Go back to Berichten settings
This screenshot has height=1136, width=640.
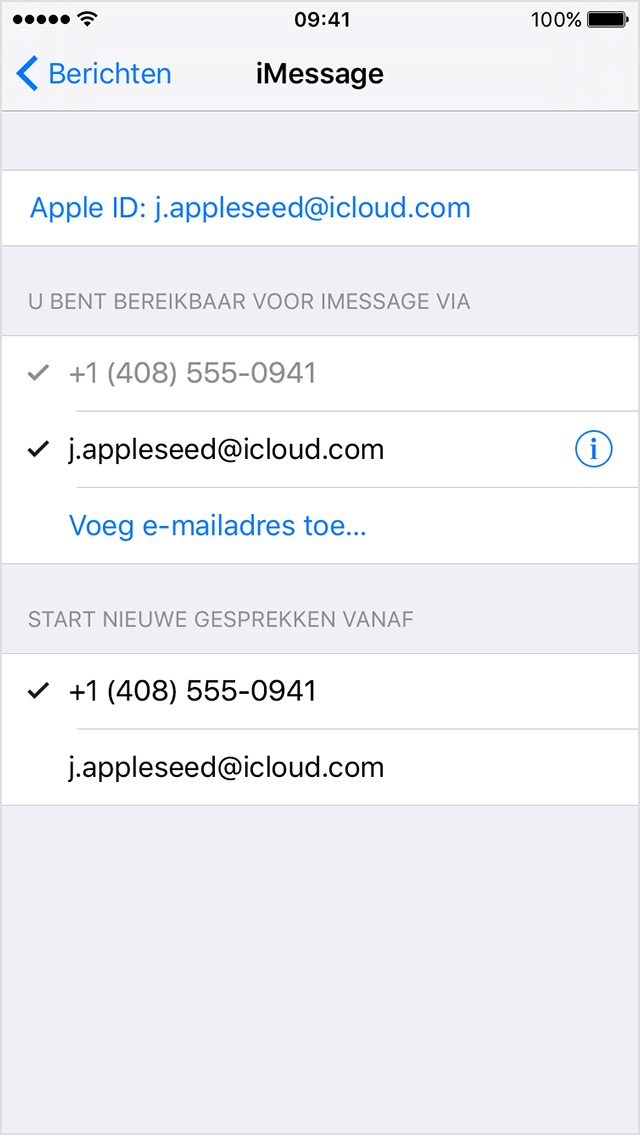tap(93, 75)
